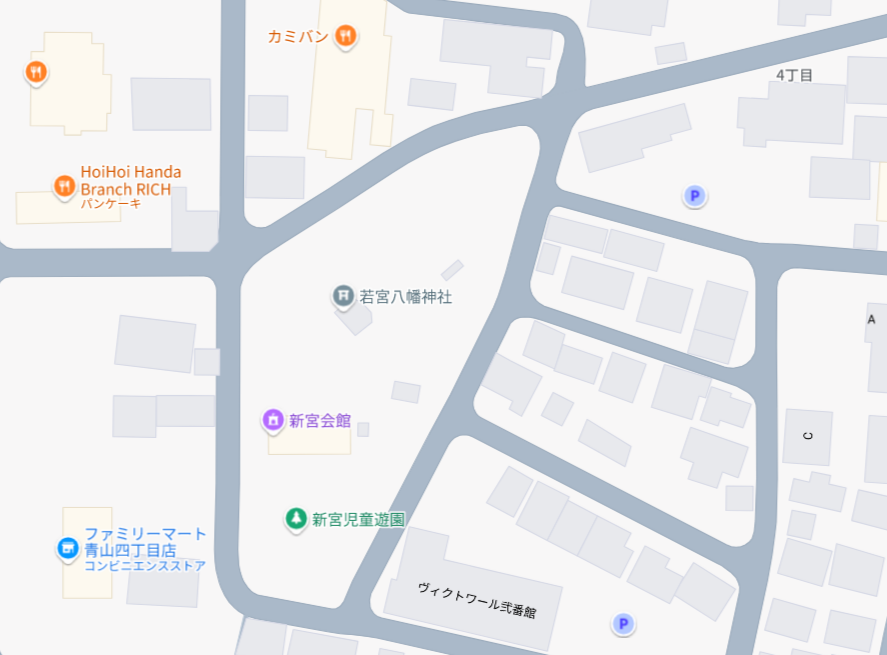Image resolution: width=887 pixels, height=655 pixels.
Task: Select the HoiHoi Handa Branch RICH pin
Action: pos(64,186)
